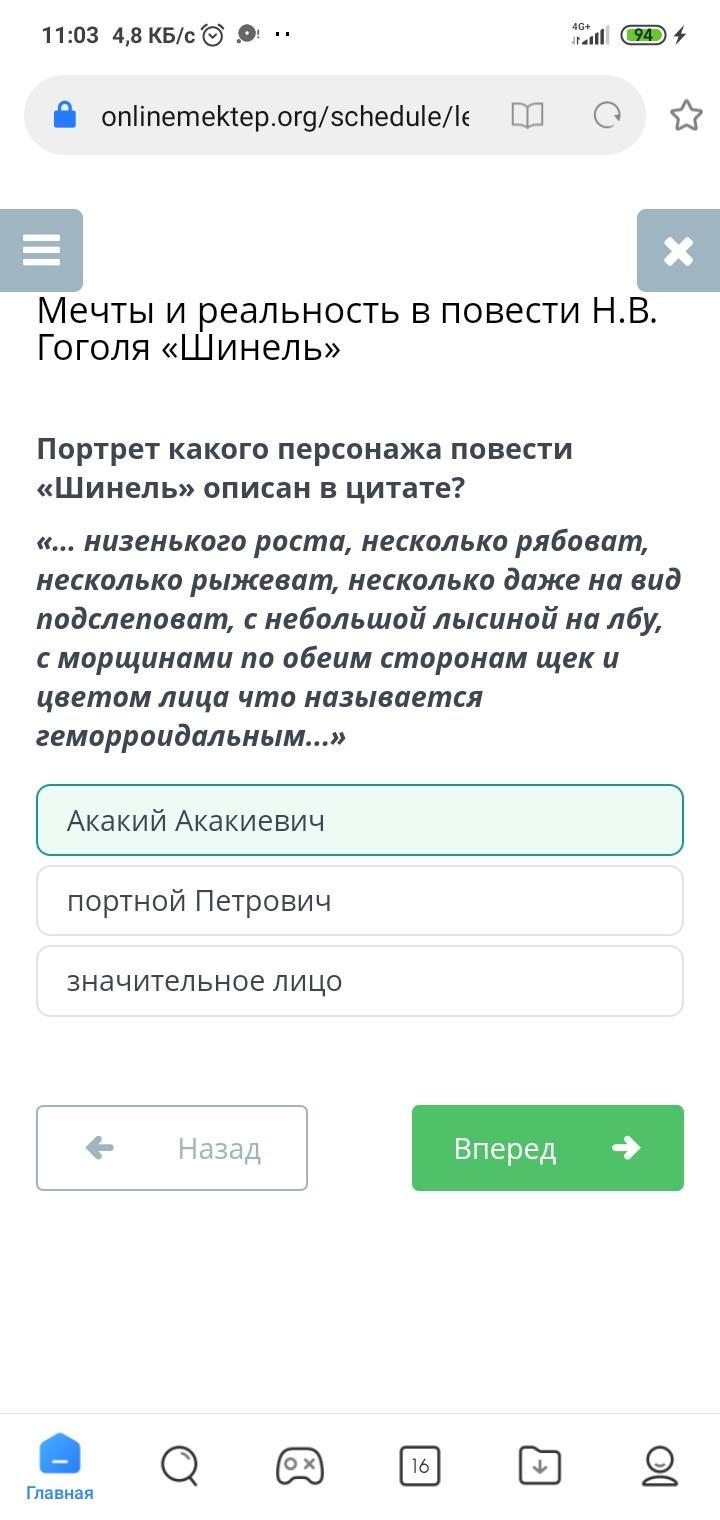Switch to the Главная tab
The height and width of the screenshot is (1520, 720).
point(60,1468)
